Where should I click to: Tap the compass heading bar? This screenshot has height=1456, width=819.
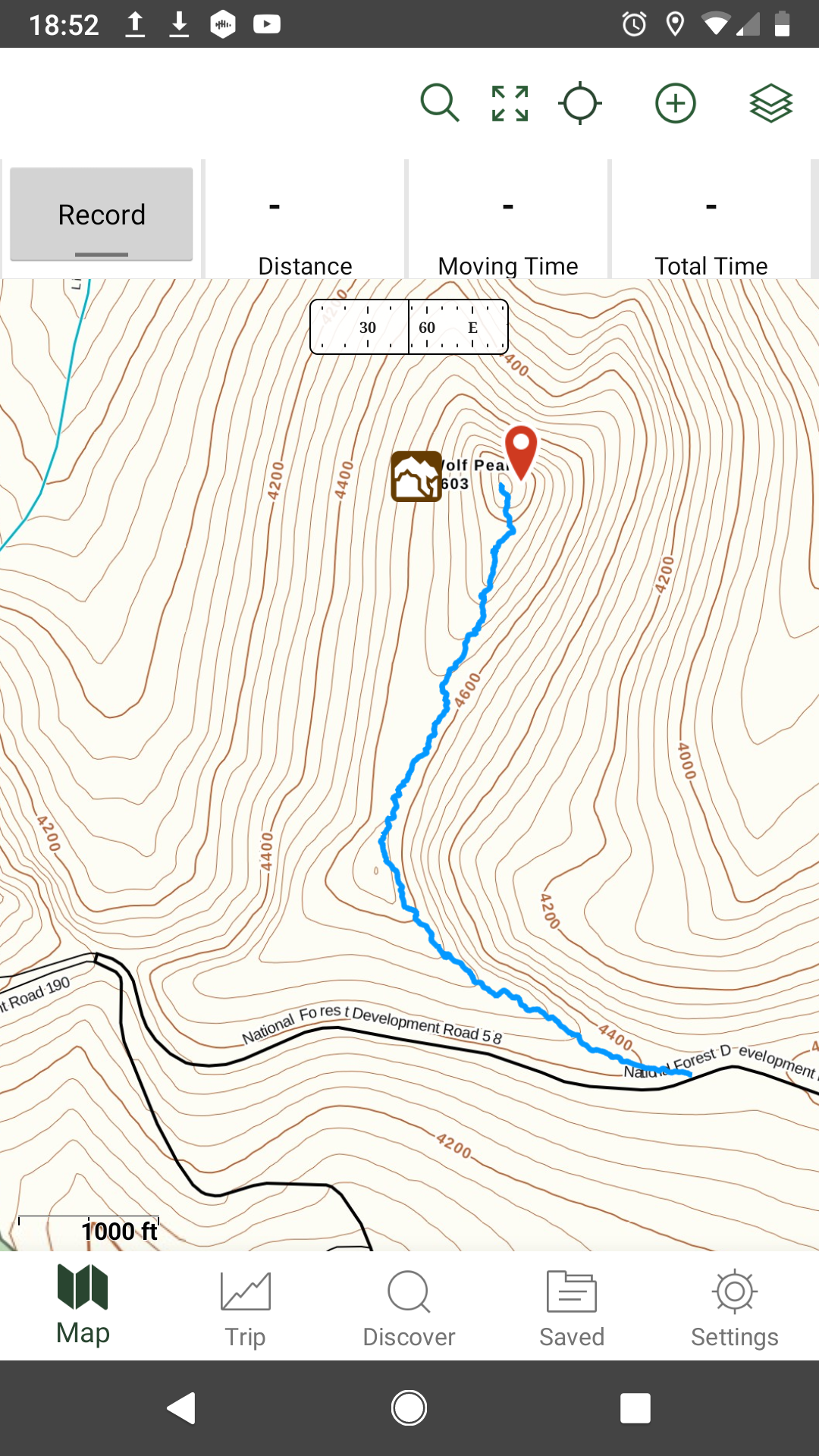click(409, 327)
